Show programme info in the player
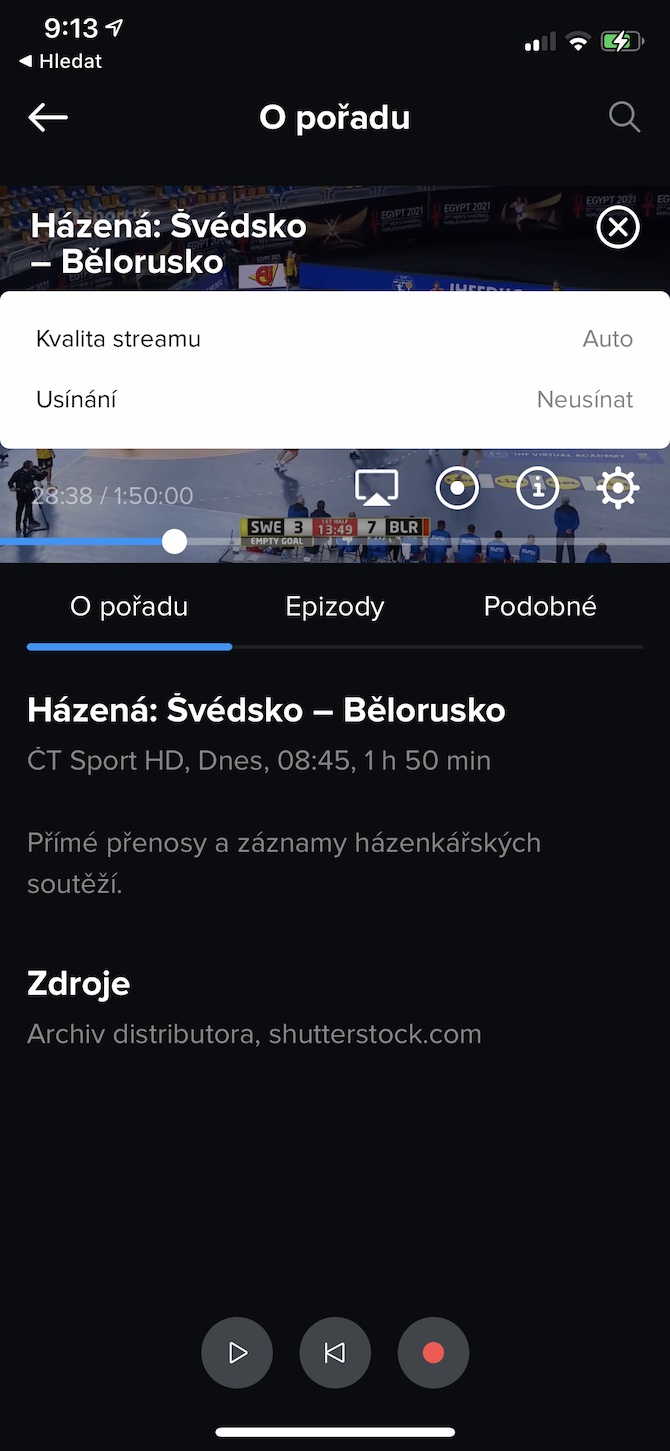 (x=538, y=488)
